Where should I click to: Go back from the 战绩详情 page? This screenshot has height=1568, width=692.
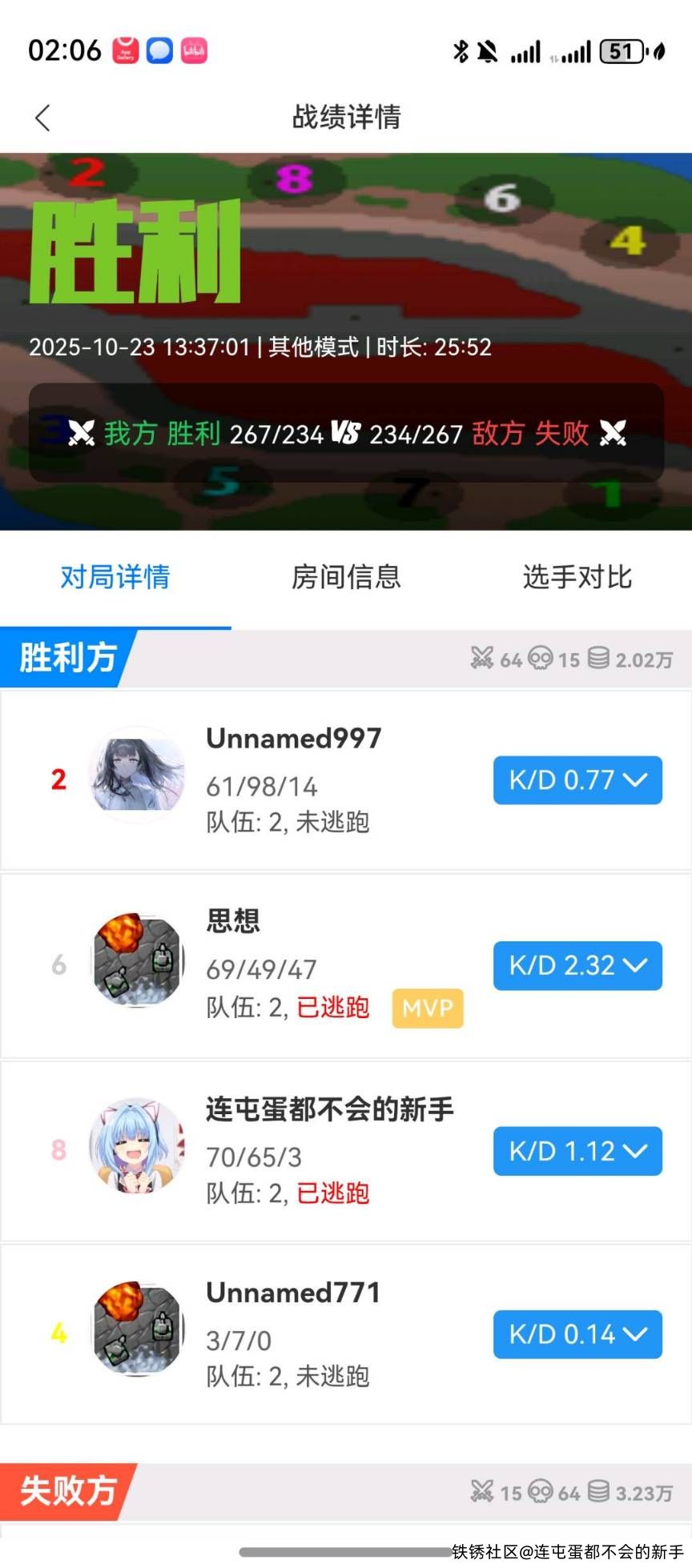tap(43, 118)
